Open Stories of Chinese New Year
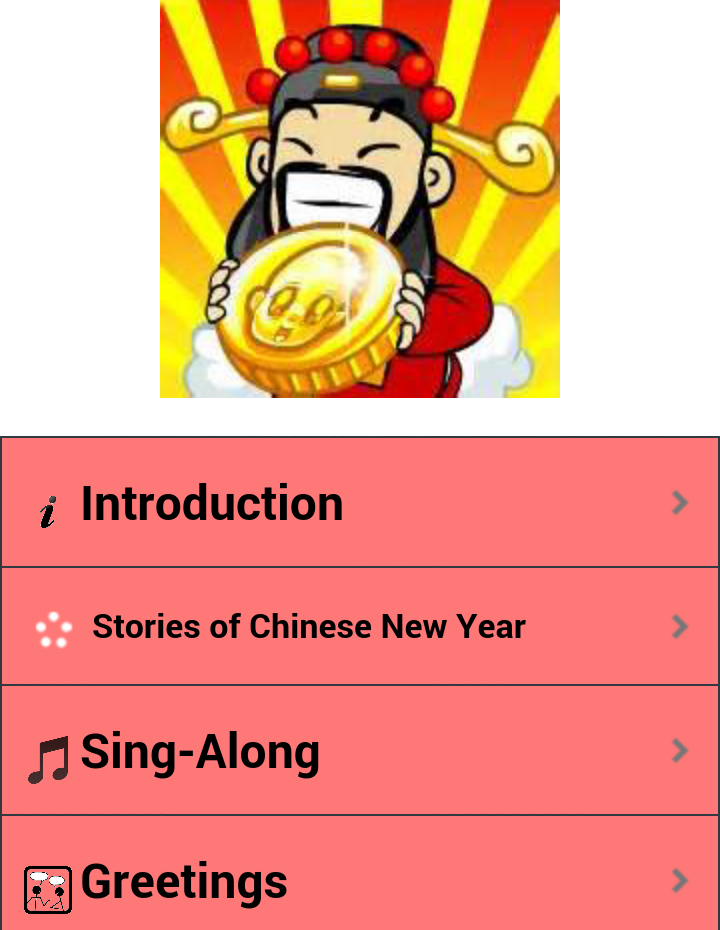The image size is (720, 930). 360,626
